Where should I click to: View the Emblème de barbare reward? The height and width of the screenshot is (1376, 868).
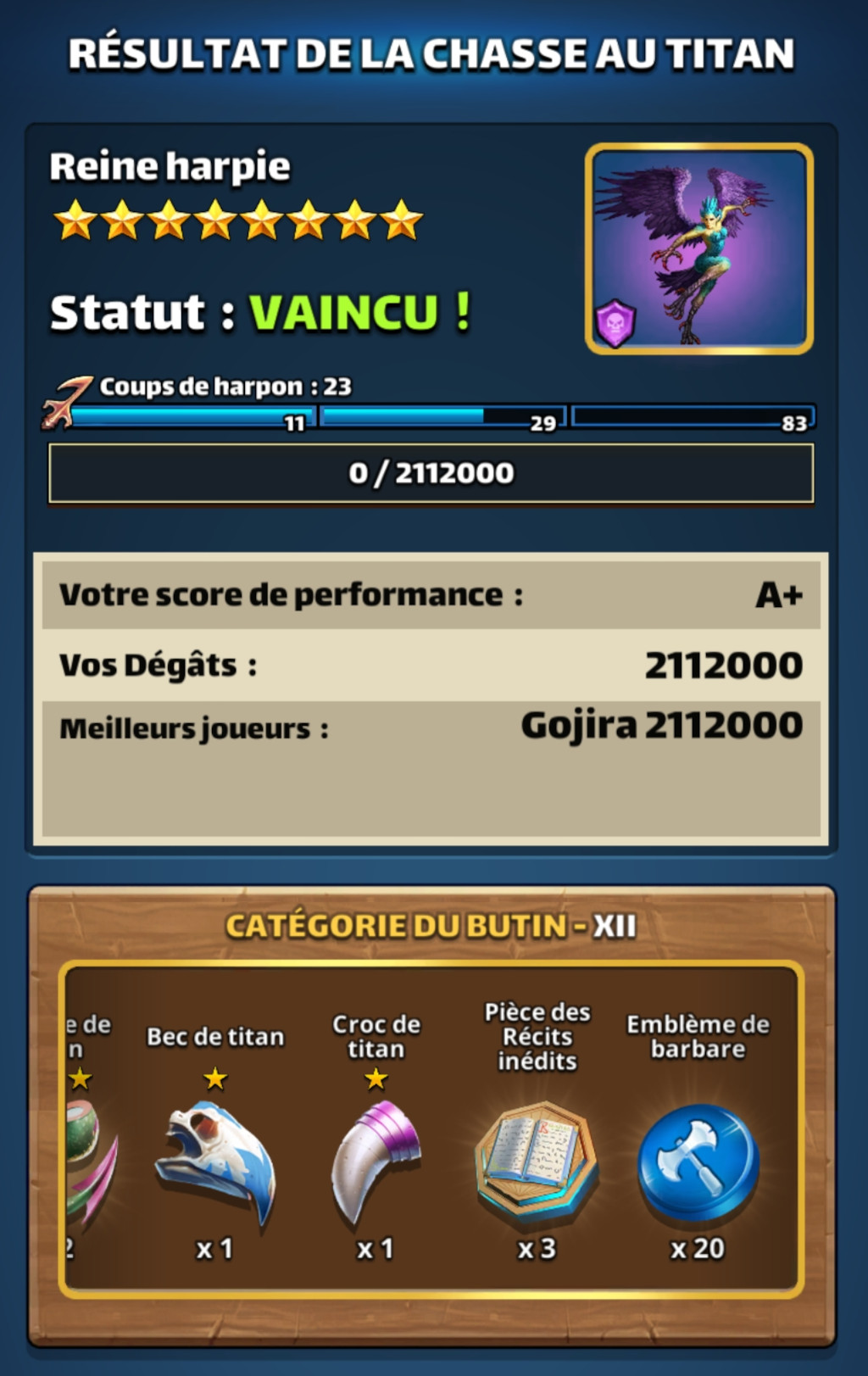[698, 1162]
